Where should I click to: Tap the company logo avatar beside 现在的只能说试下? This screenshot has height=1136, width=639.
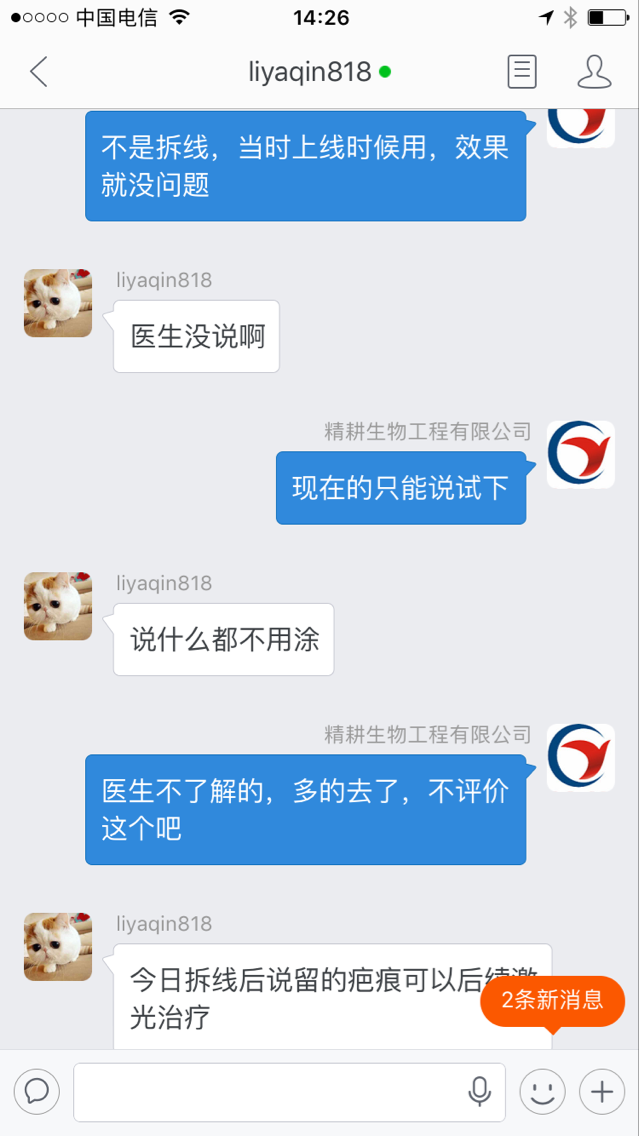point(580,454)
